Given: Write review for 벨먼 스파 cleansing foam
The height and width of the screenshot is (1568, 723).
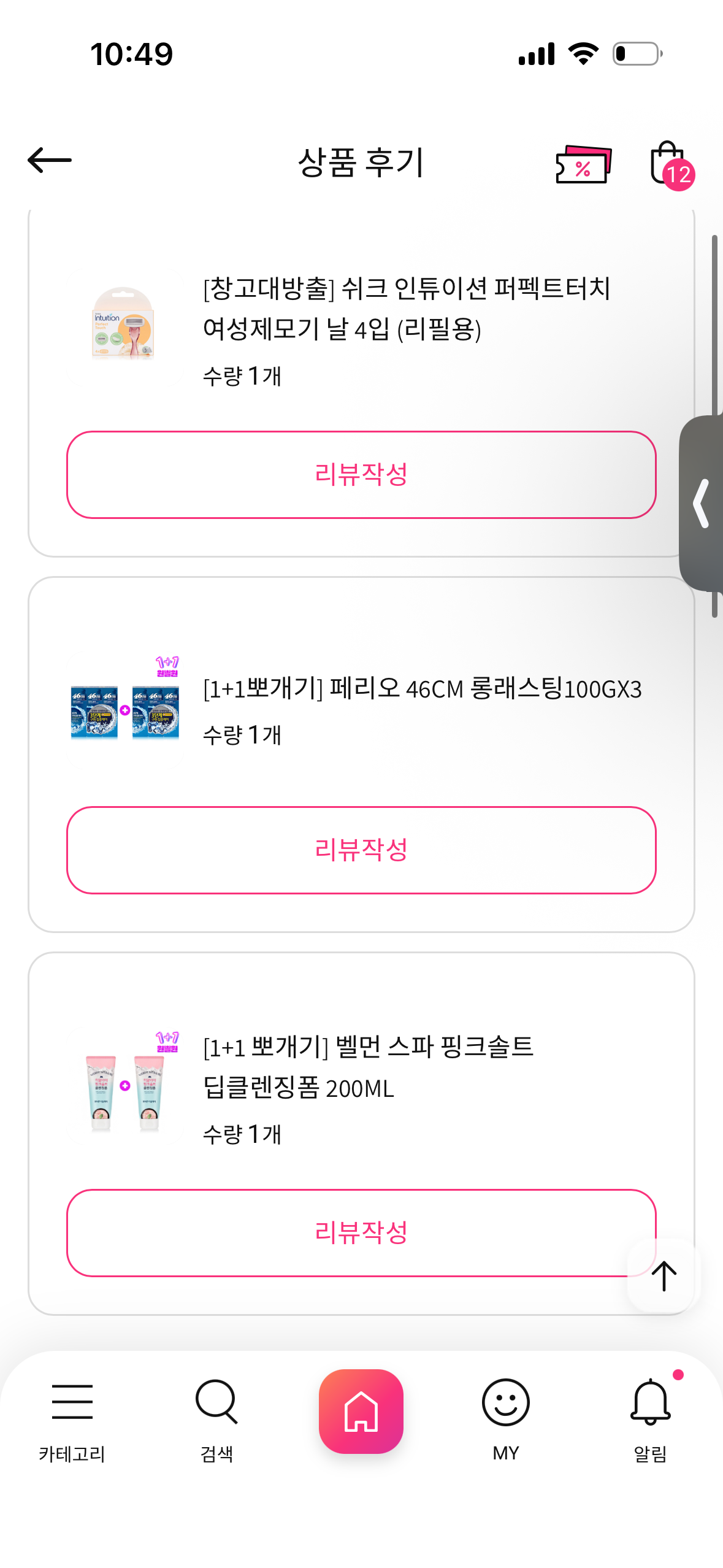Looking at the screenshot, I should pos(361,1232).
